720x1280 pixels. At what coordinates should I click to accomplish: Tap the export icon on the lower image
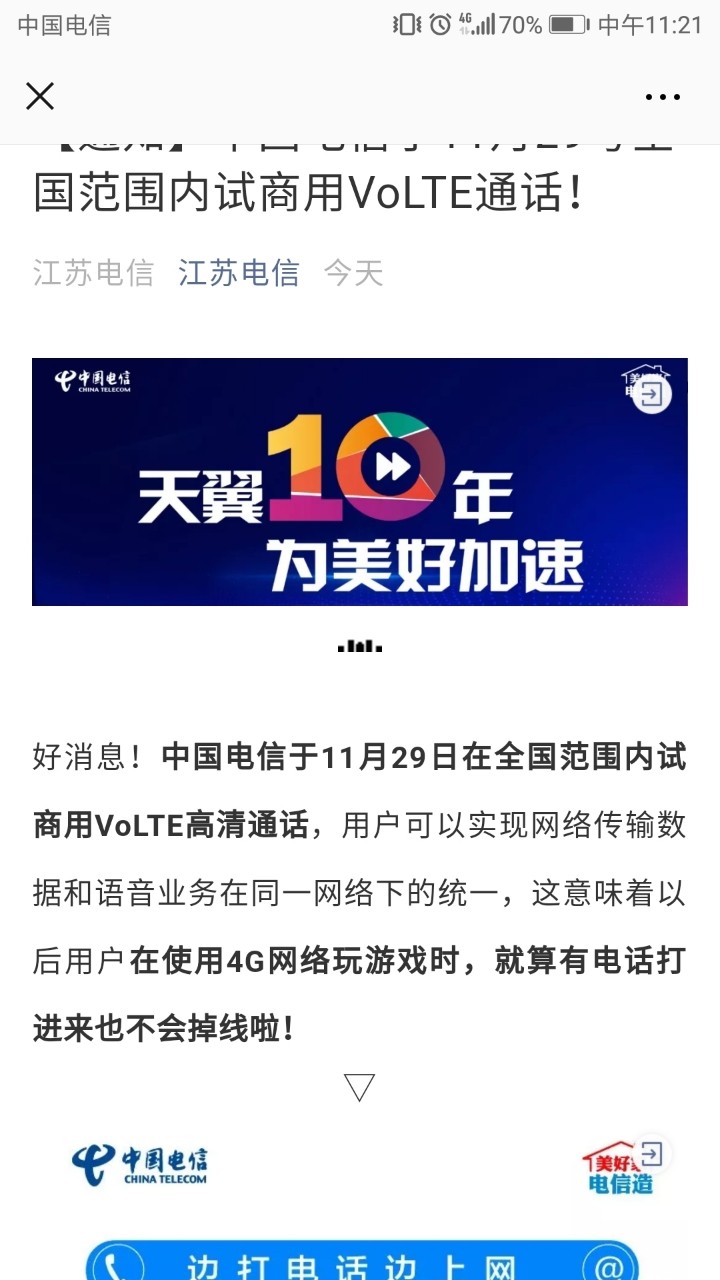click(651, 1154)
